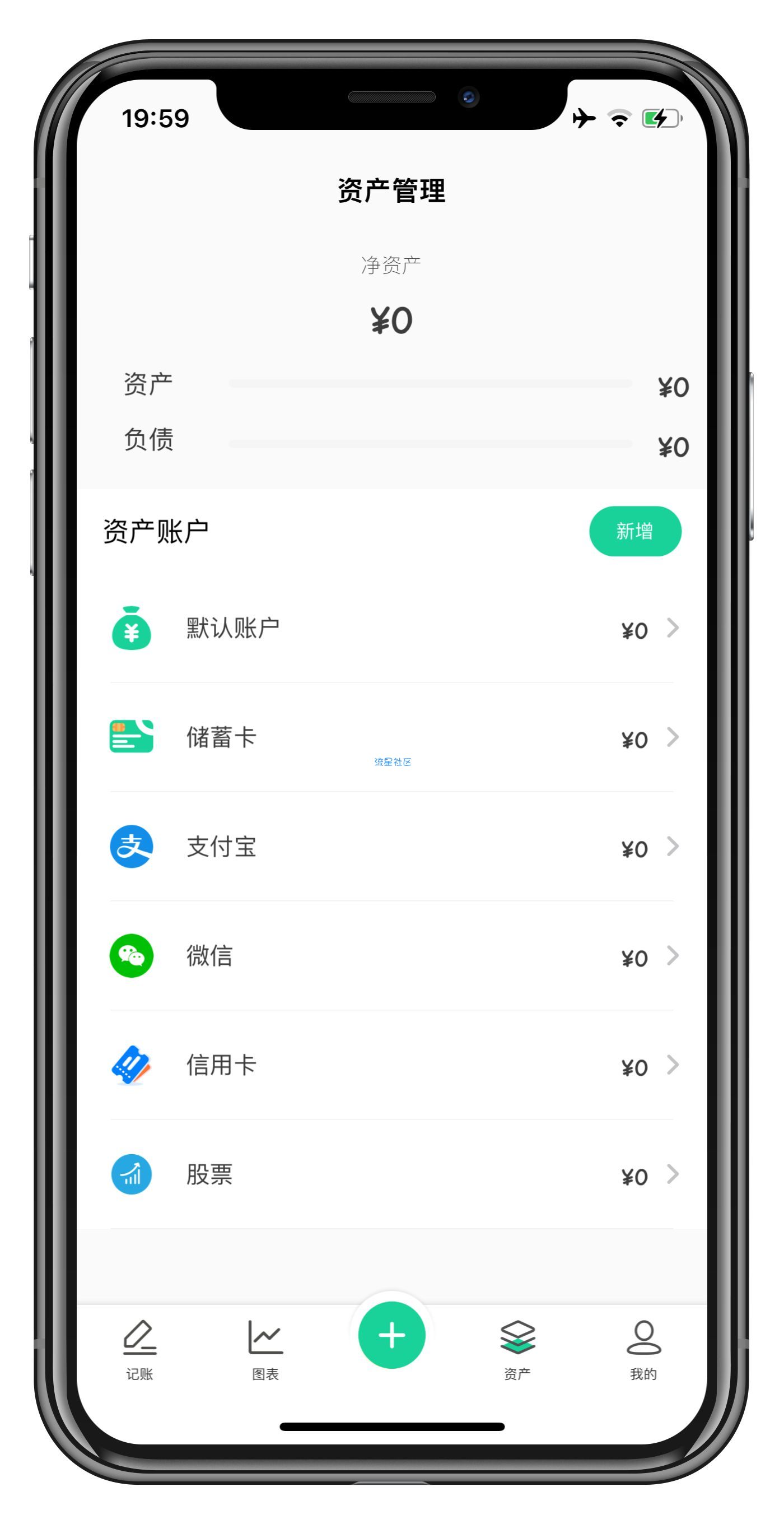Select the 微信 account row
Viewport: 784px width, 1524px height.
pyautogui.click(x=391, y=956)
